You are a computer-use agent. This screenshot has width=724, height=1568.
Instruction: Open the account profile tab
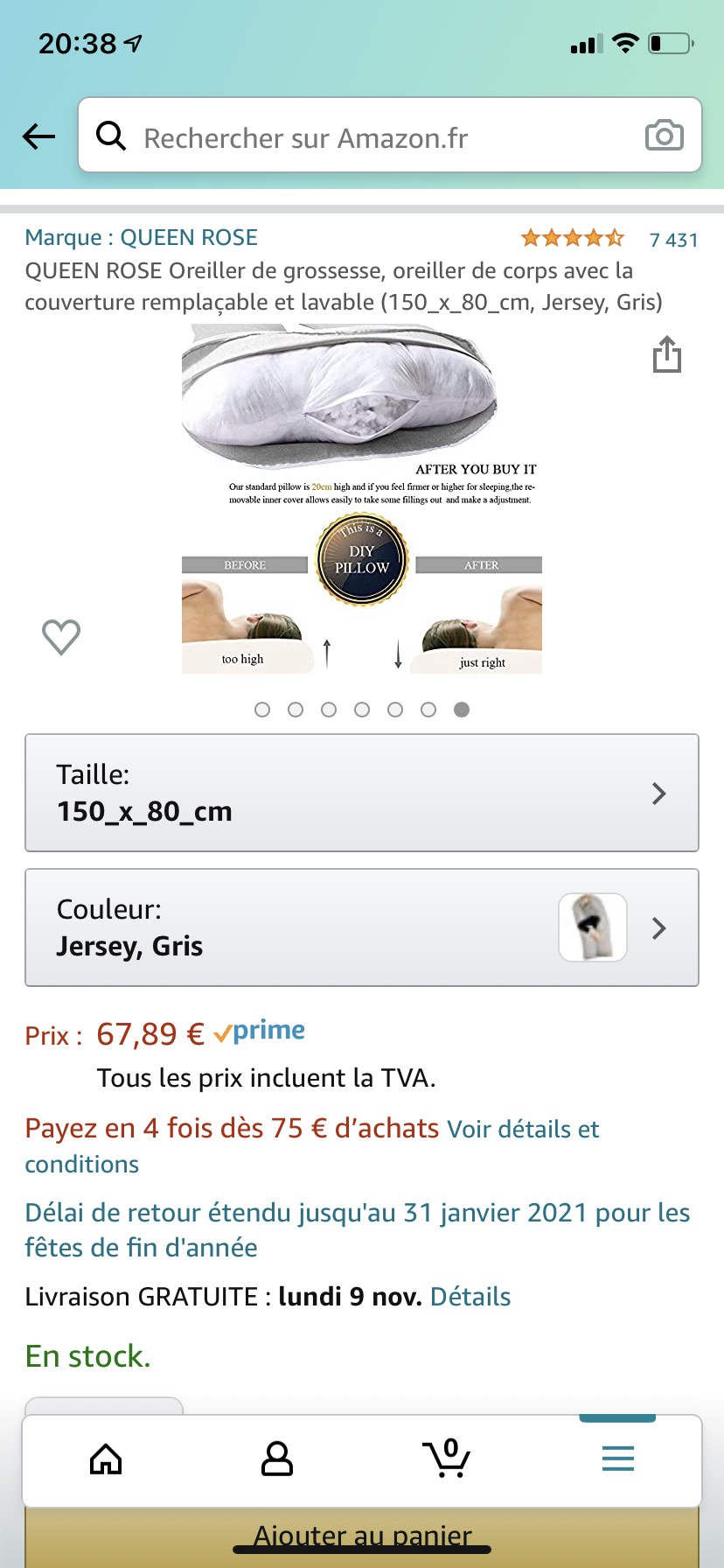pos(277,1459)
